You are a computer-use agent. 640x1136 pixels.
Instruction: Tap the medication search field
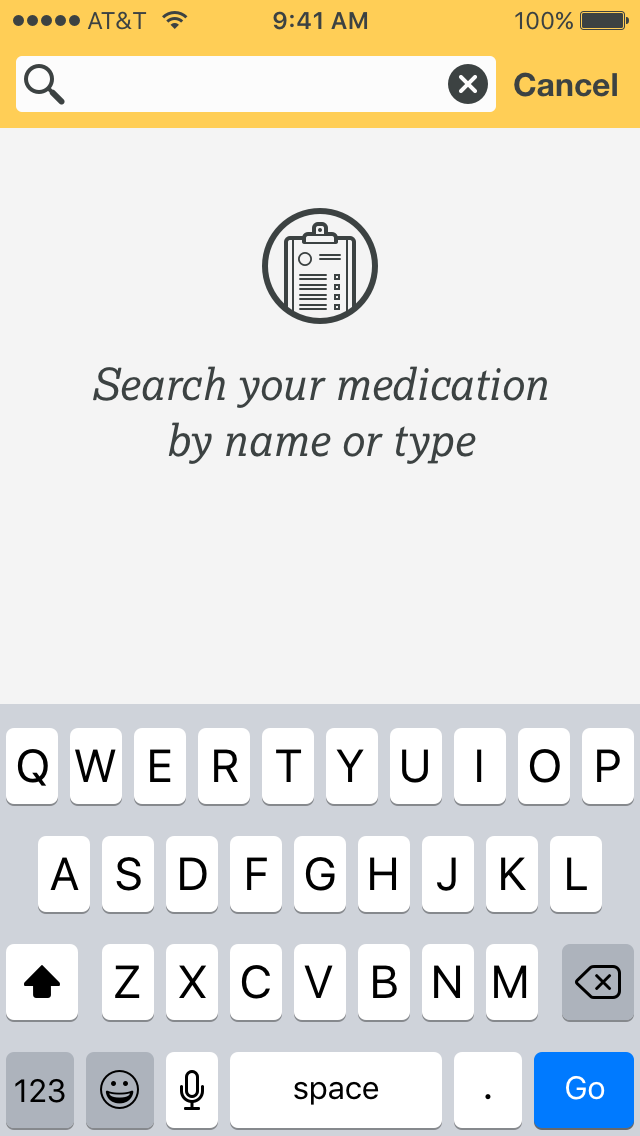coord(255,84)
